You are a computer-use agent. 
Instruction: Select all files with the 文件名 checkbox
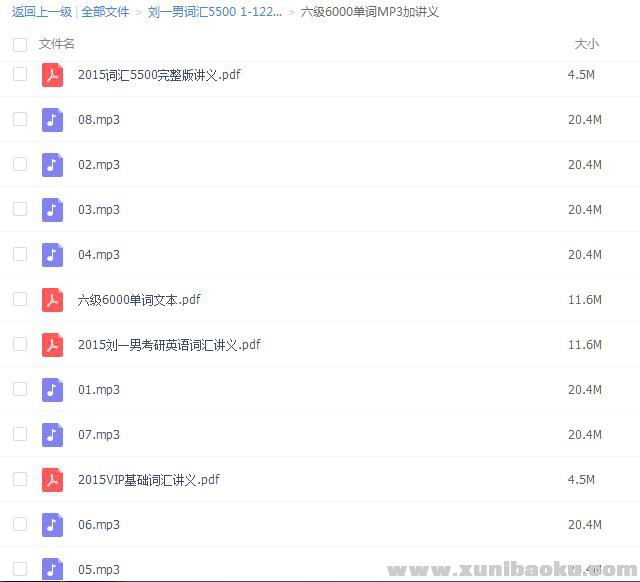click(20, 44)
